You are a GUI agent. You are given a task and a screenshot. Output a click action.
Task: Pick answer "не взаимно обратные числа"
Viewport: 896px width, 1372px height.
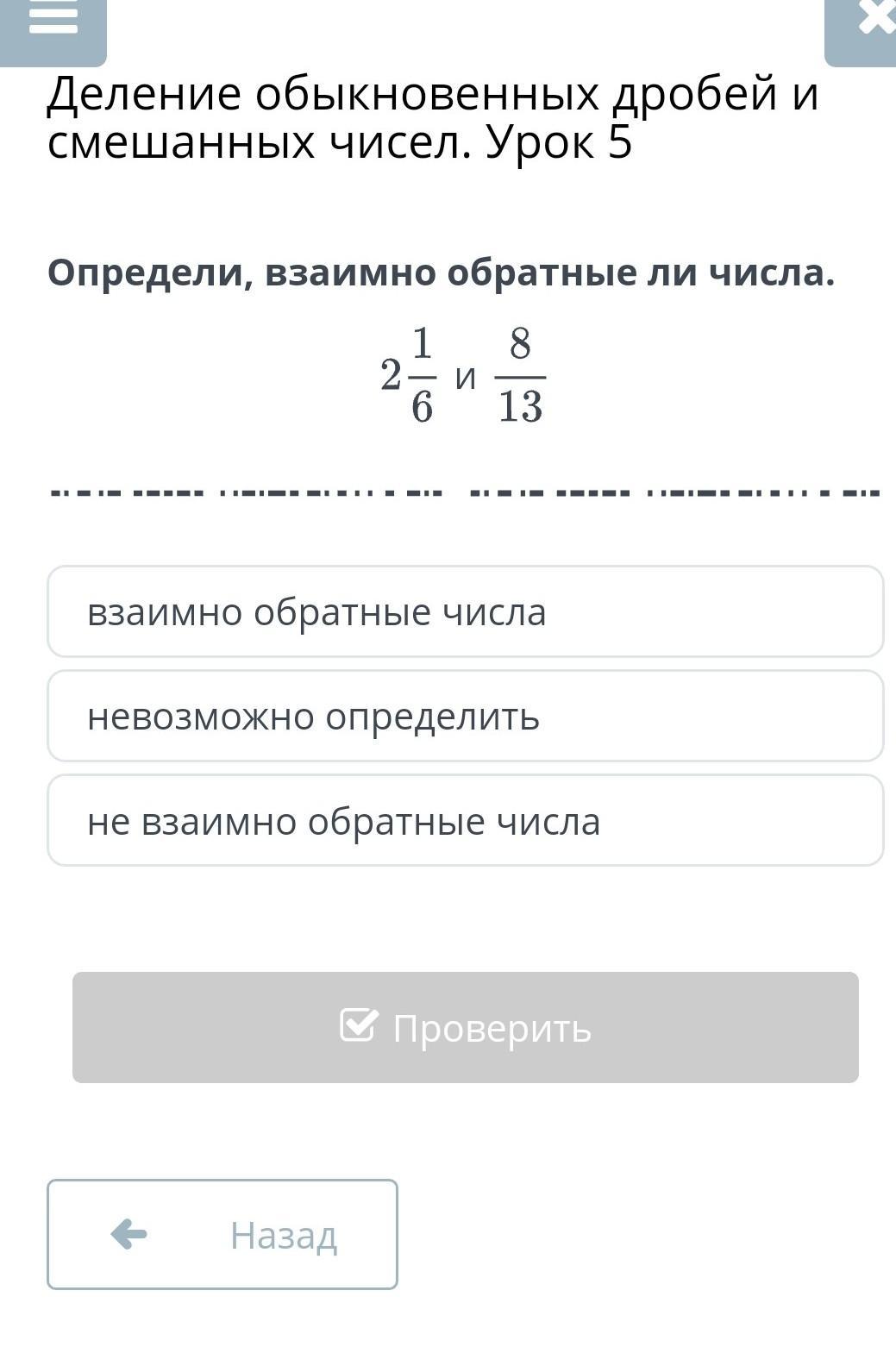point(465,821)
